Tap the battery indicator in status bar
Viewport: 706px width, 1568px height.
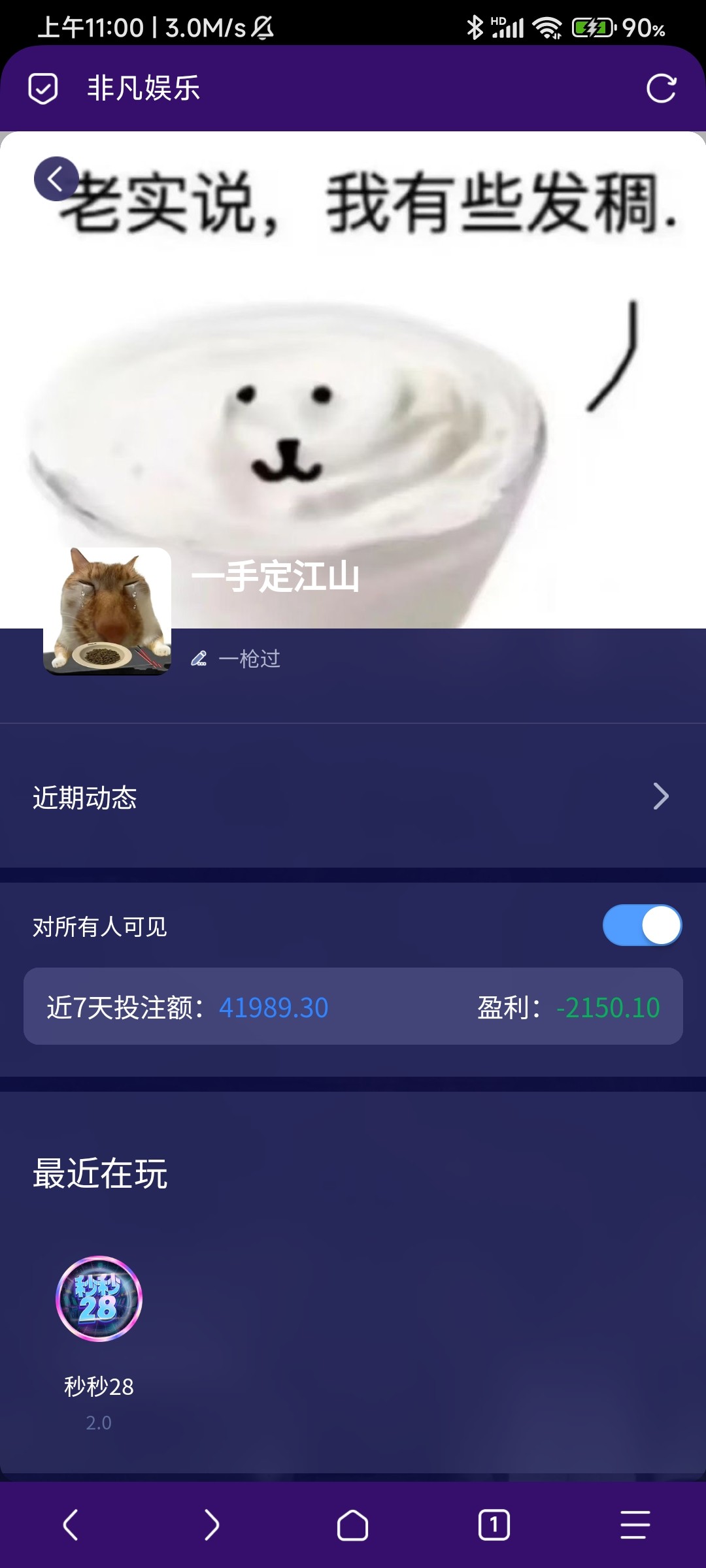tap(592, 27)
